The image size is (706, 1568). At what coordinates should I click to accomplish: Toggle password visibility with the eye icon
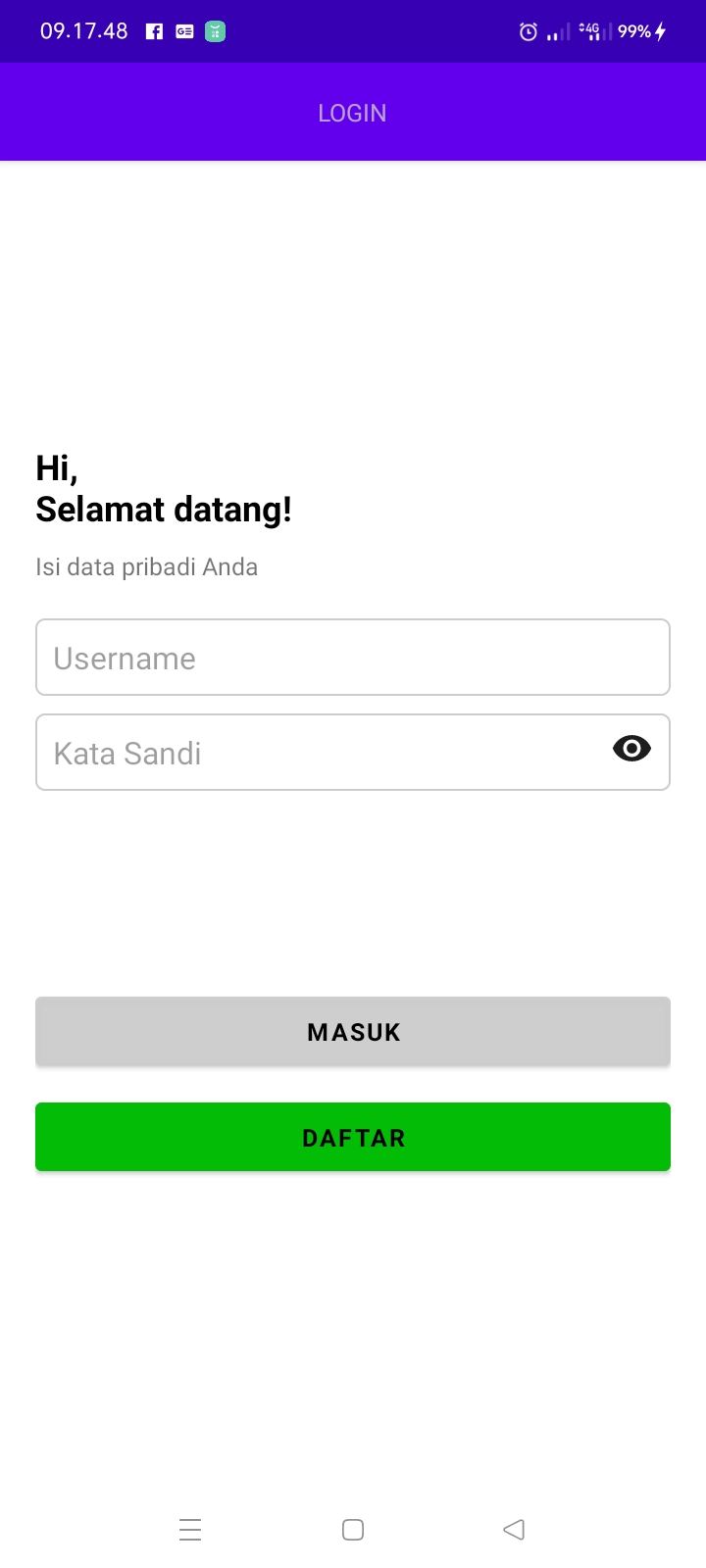tap(631, 750)
